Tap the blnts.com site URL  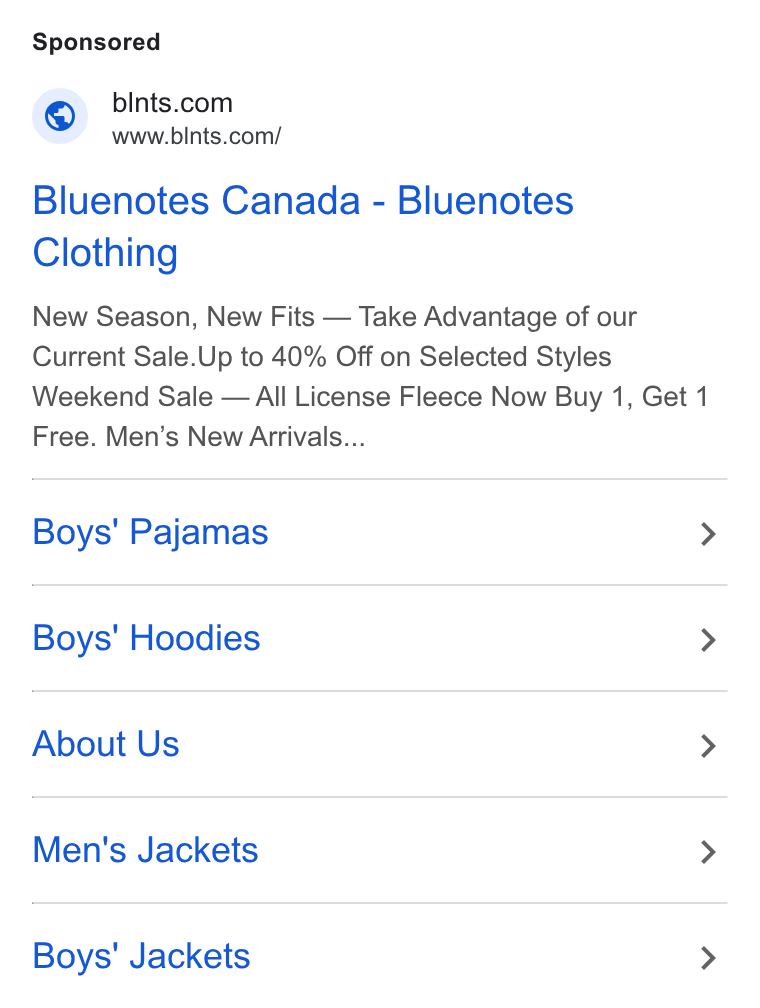[196, 136]
